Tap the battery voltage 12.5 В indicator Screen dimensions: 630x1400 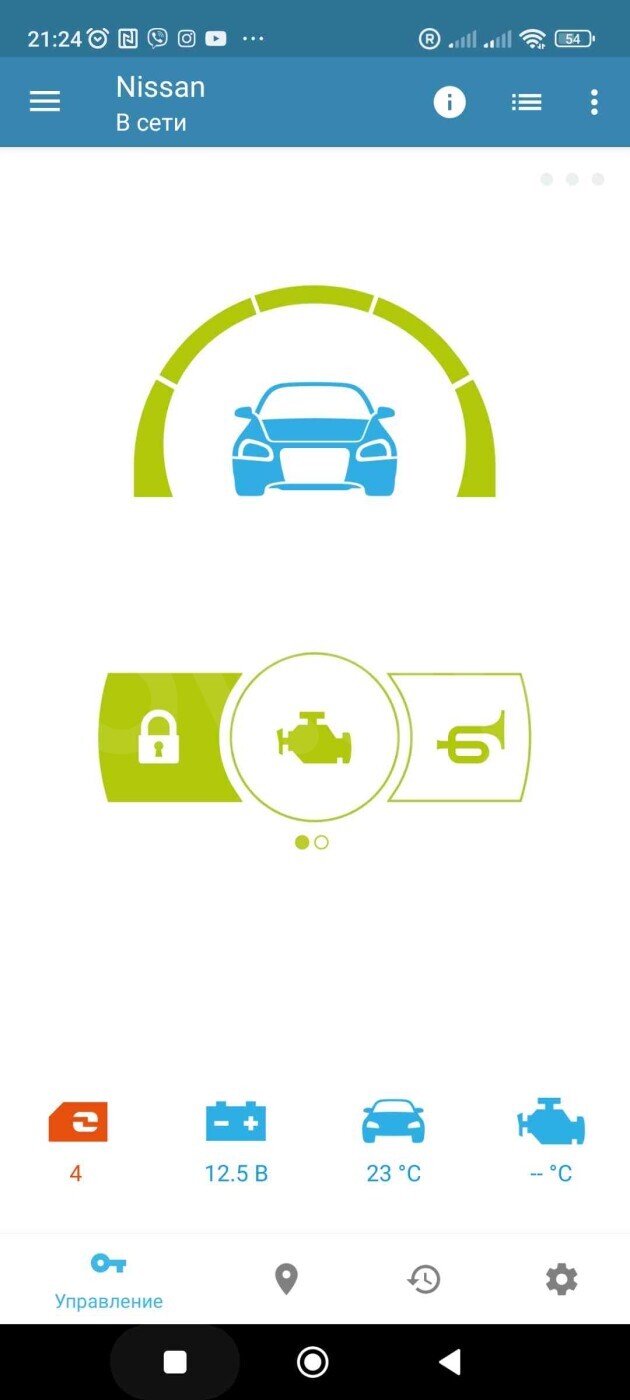pyautogui.click(x=236, y=1142)
